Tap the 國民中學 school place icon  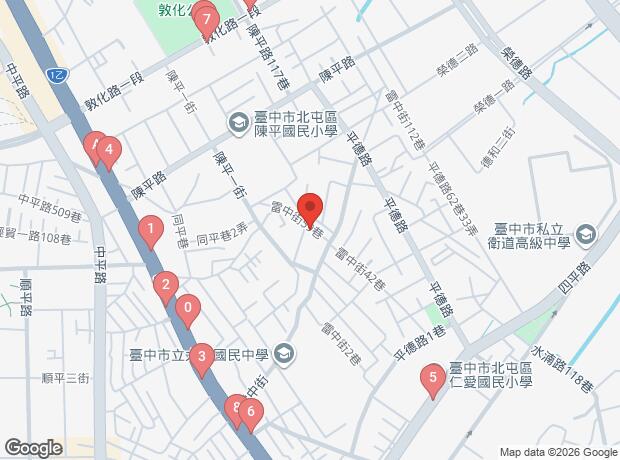[285, 354]
